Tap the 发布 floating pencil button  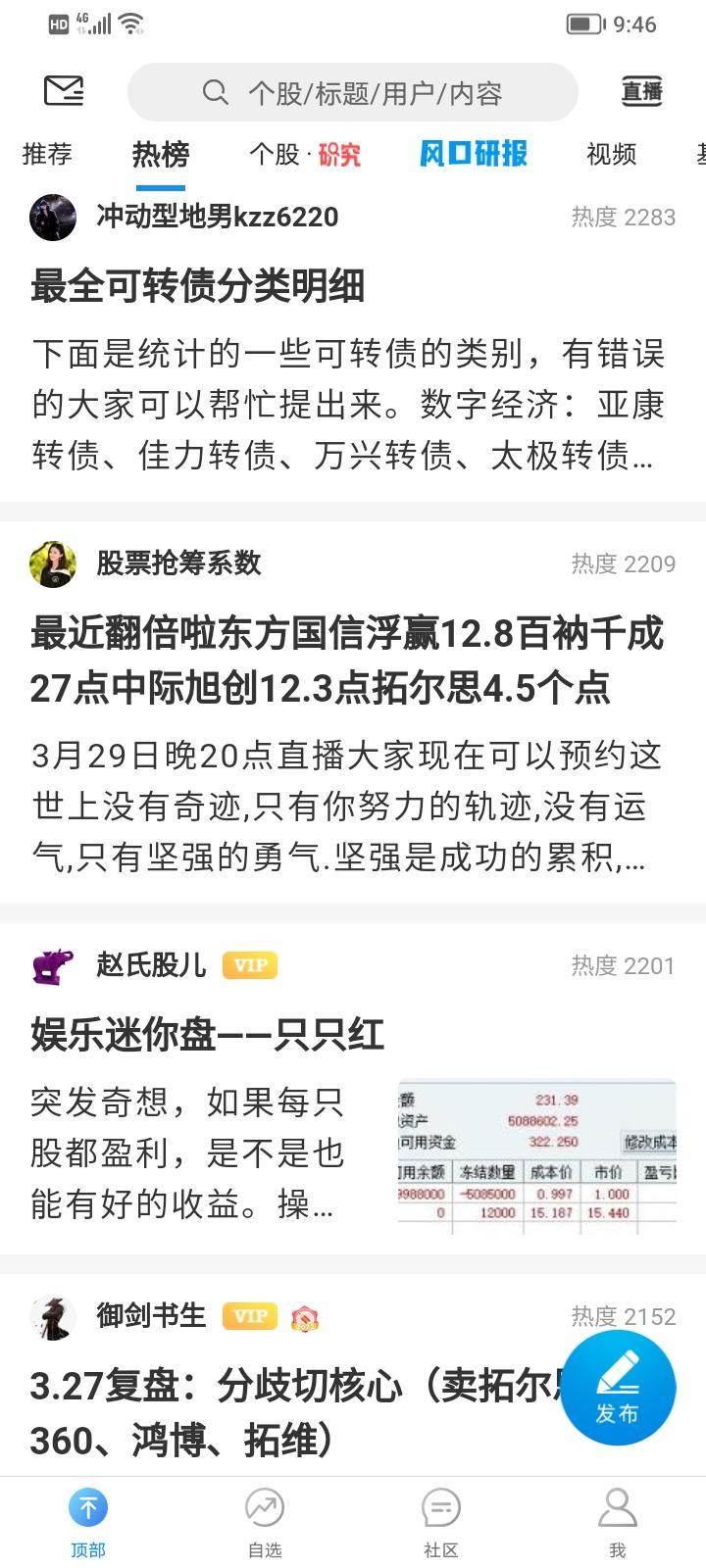[x=618, y=1389]
